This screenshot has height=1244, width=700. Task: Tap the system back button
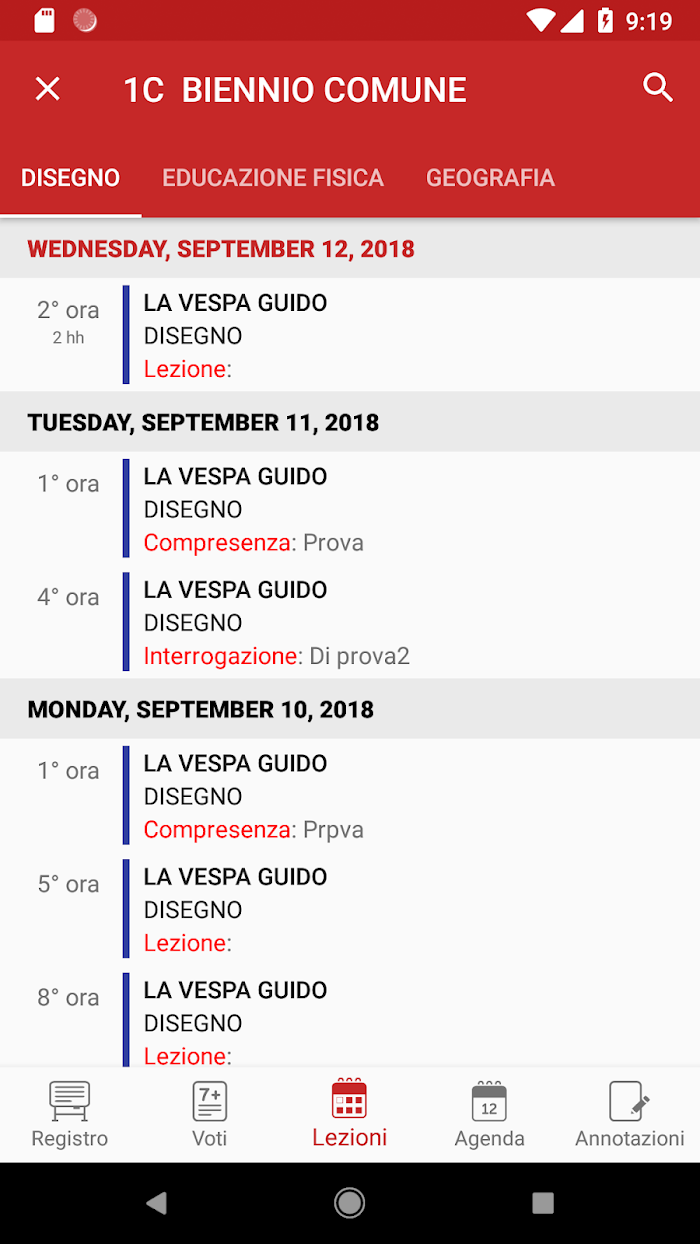click(x=156, y=1203)
